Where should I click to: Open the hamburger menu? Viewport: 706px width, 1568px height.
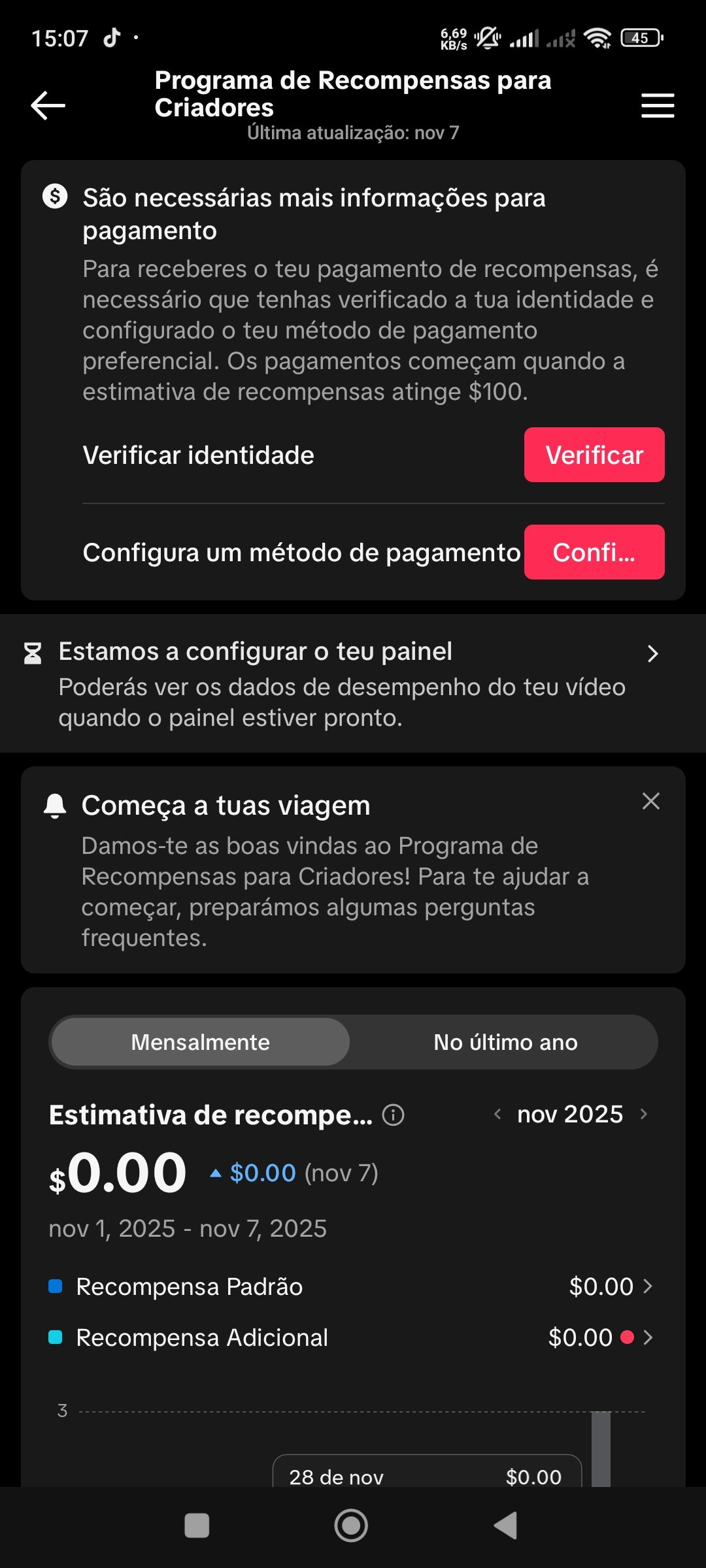tap(658, 106)
